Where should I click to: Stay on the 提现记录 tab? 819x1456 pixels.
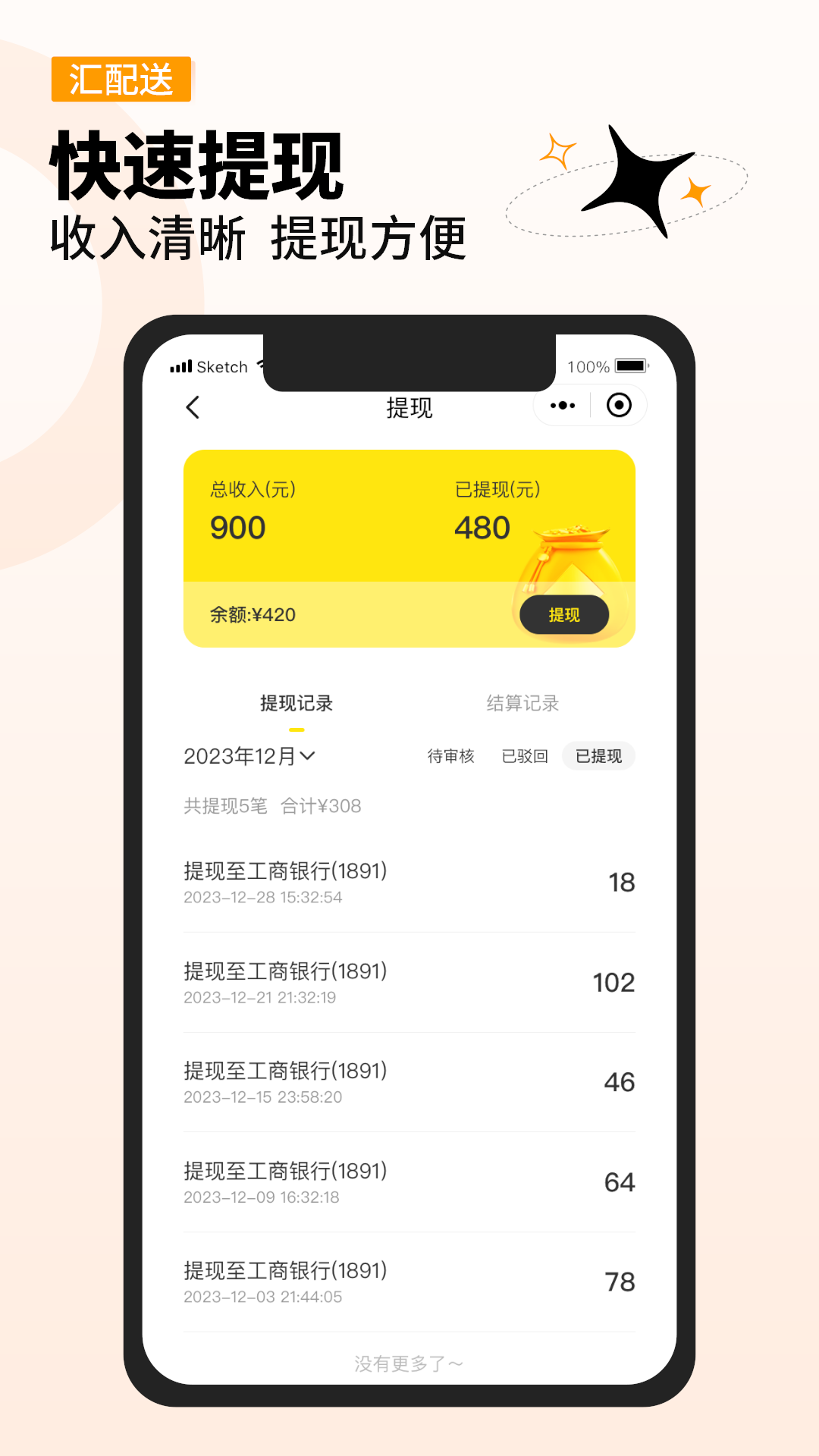(x=296, y=703)
